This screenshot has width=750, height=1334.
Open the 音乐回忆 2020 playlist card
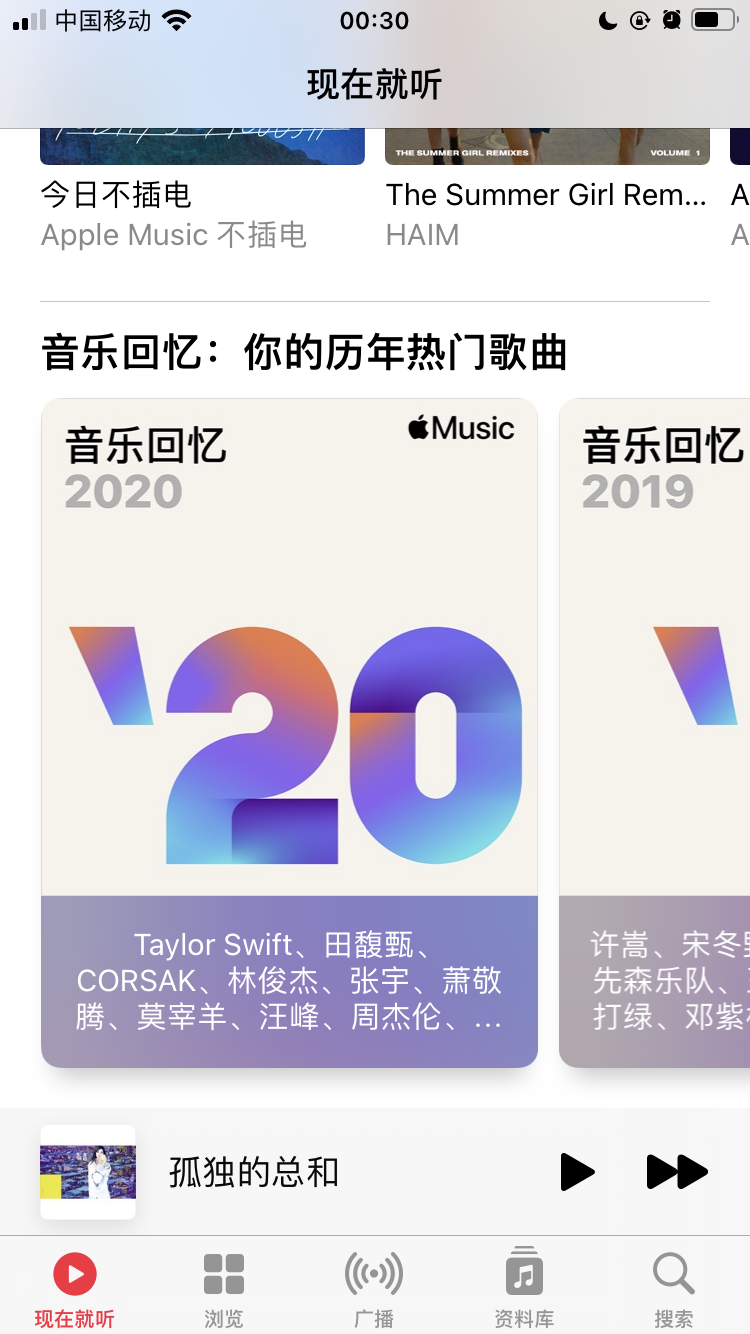pyautogui.click(x=289, y=732)
